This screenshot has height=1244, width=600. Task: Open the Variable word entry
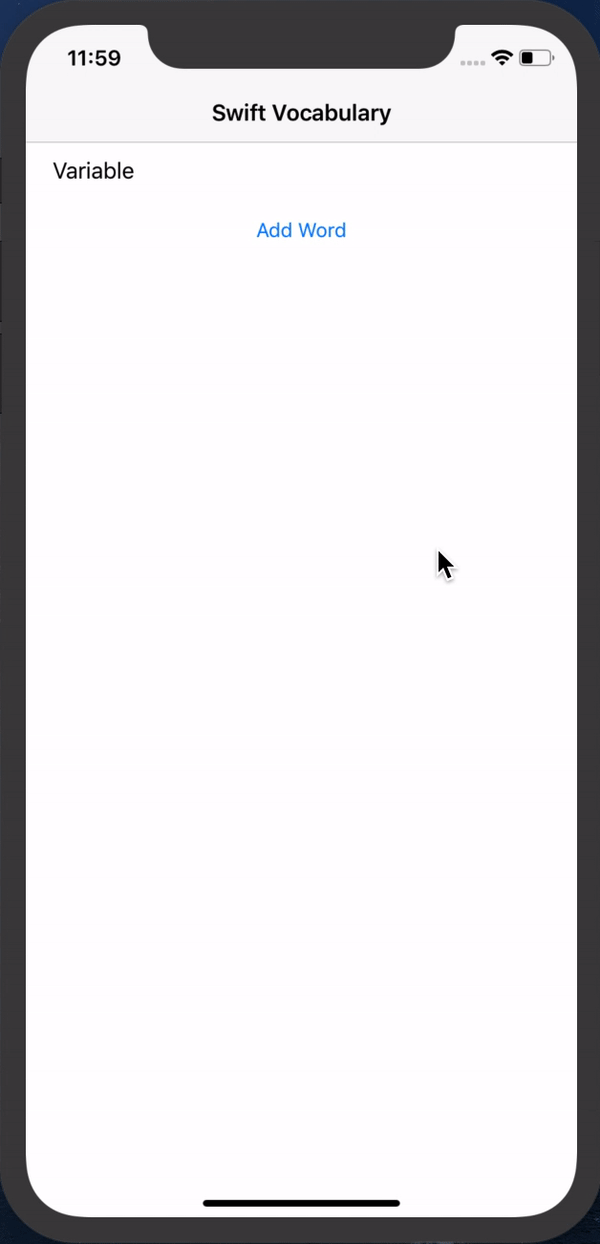94,171
